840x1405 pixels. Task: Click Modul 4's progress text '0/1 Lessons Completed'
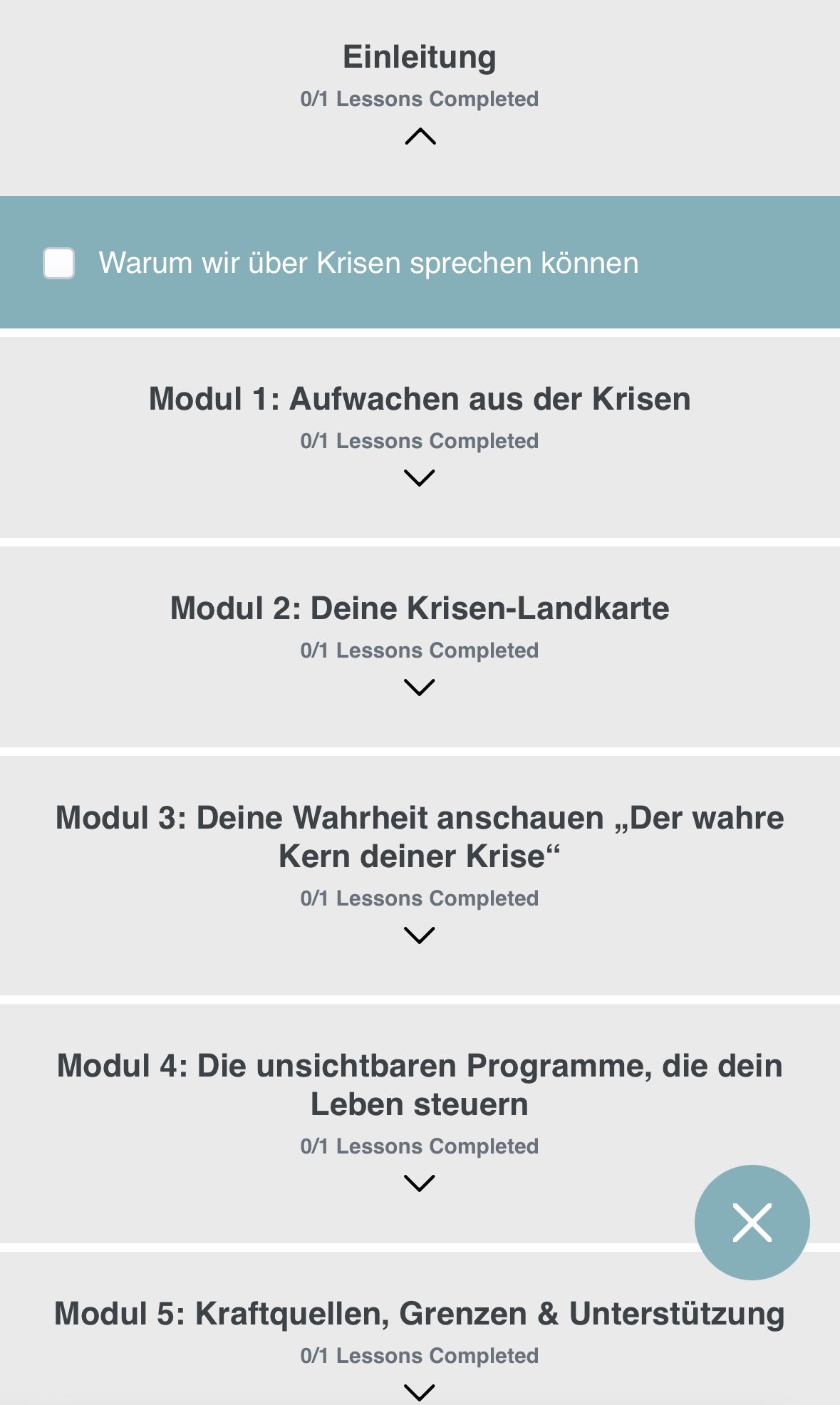click(420, 1146)
